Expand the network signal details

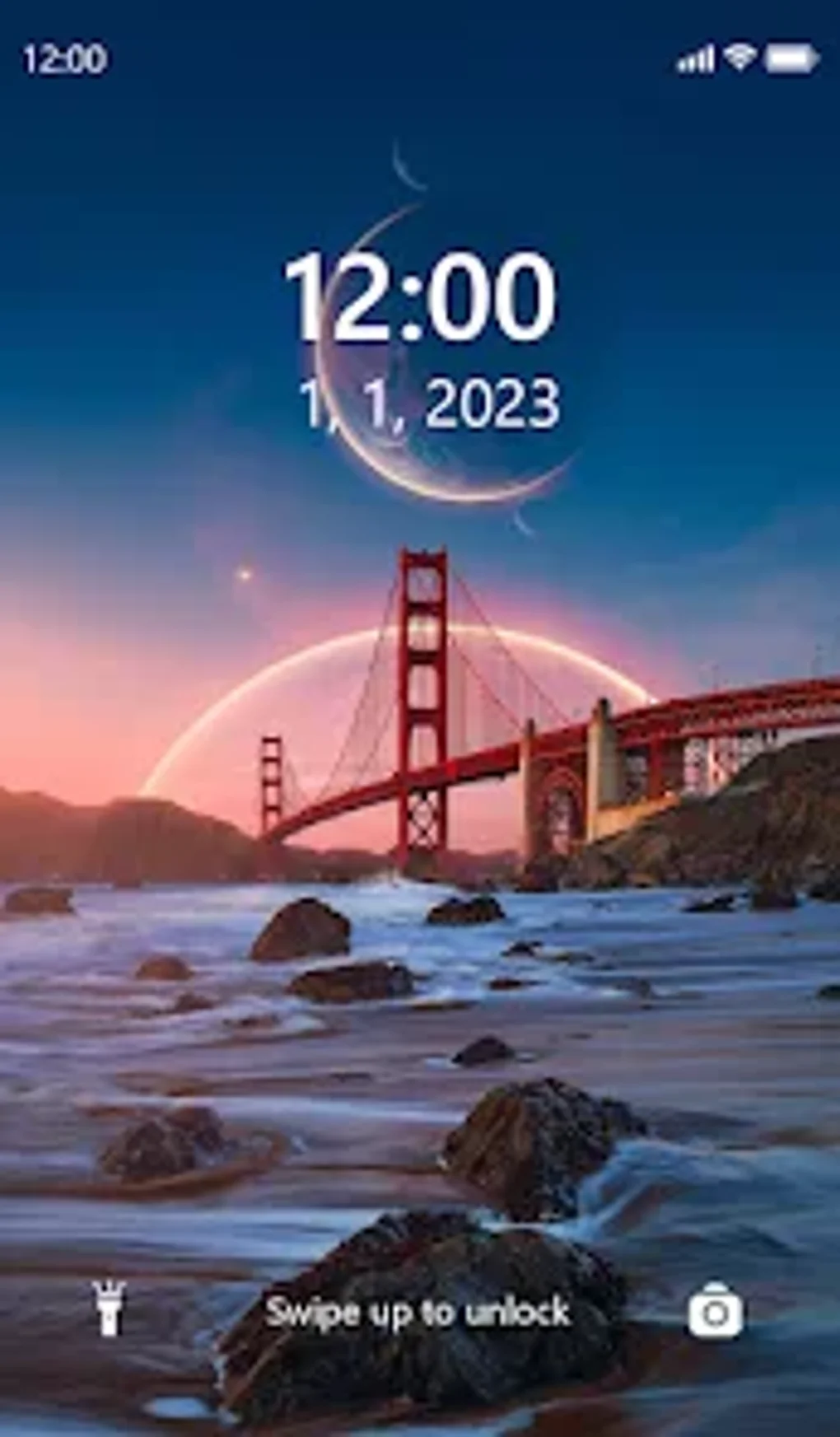tap(694, 56)
